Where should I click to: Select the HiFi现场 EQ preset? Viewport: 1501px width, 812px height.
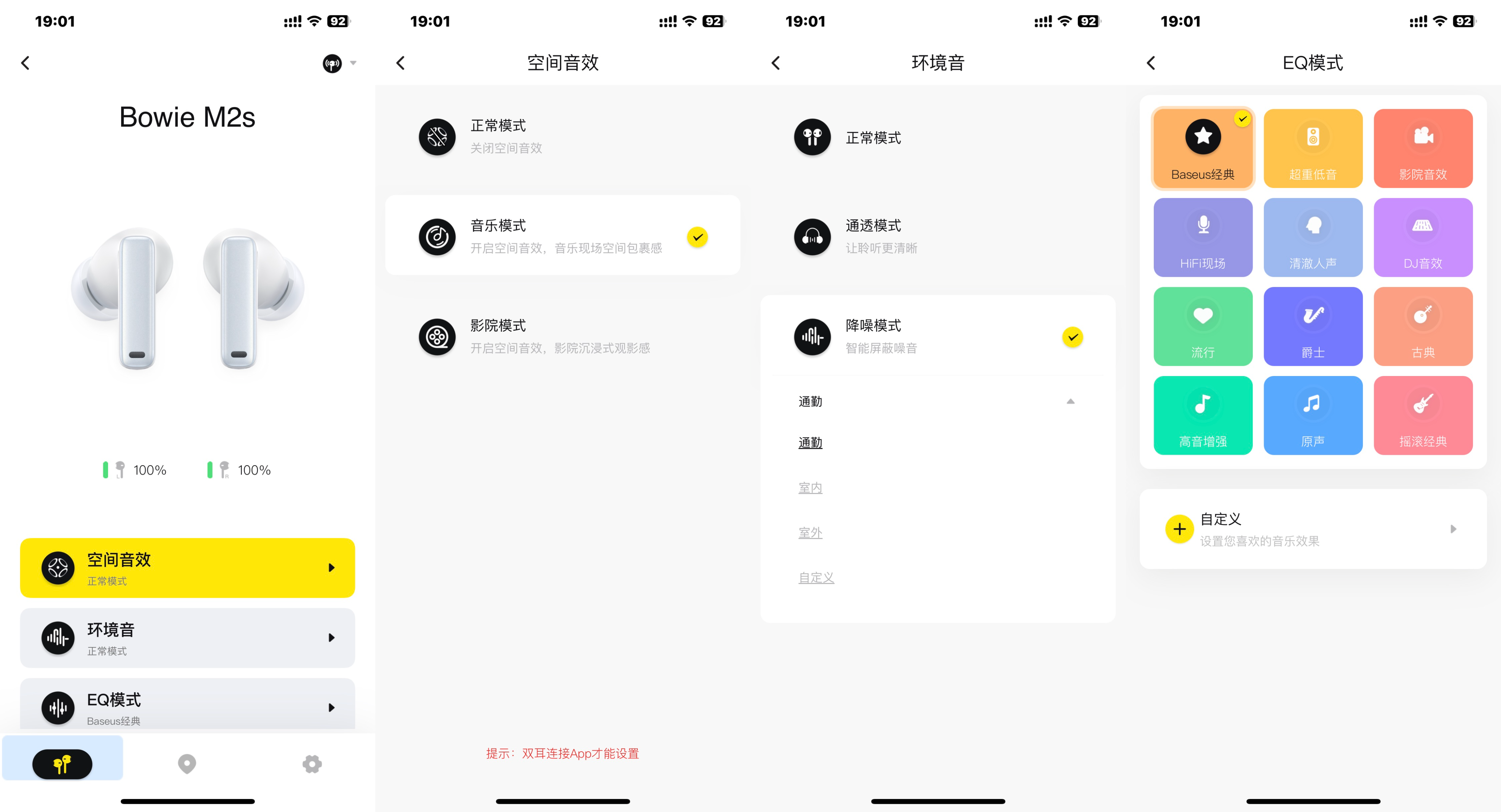[1203, 237]
